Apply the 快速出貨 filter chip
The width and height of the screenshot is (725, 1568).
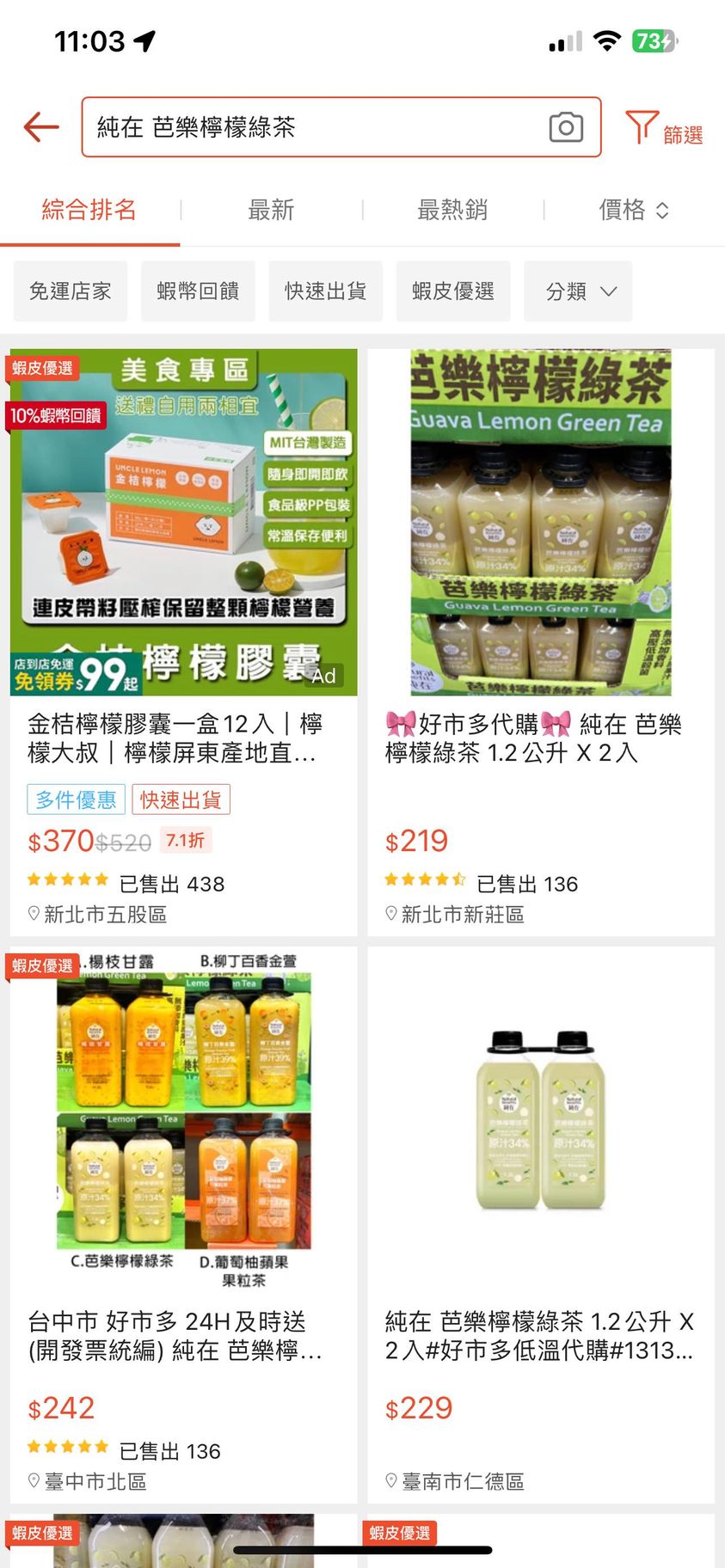pyautogui.click(x=325, y=291)
